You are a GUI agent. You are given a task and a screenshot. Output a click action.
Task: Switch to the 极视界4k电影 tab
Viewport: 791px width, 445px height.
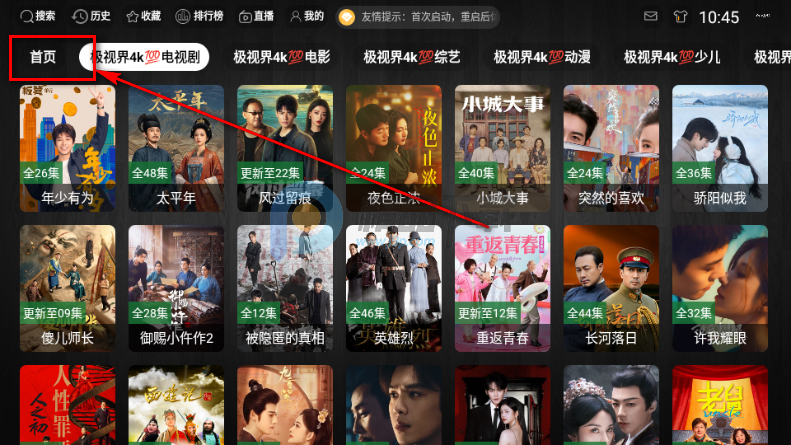[281, 57]
